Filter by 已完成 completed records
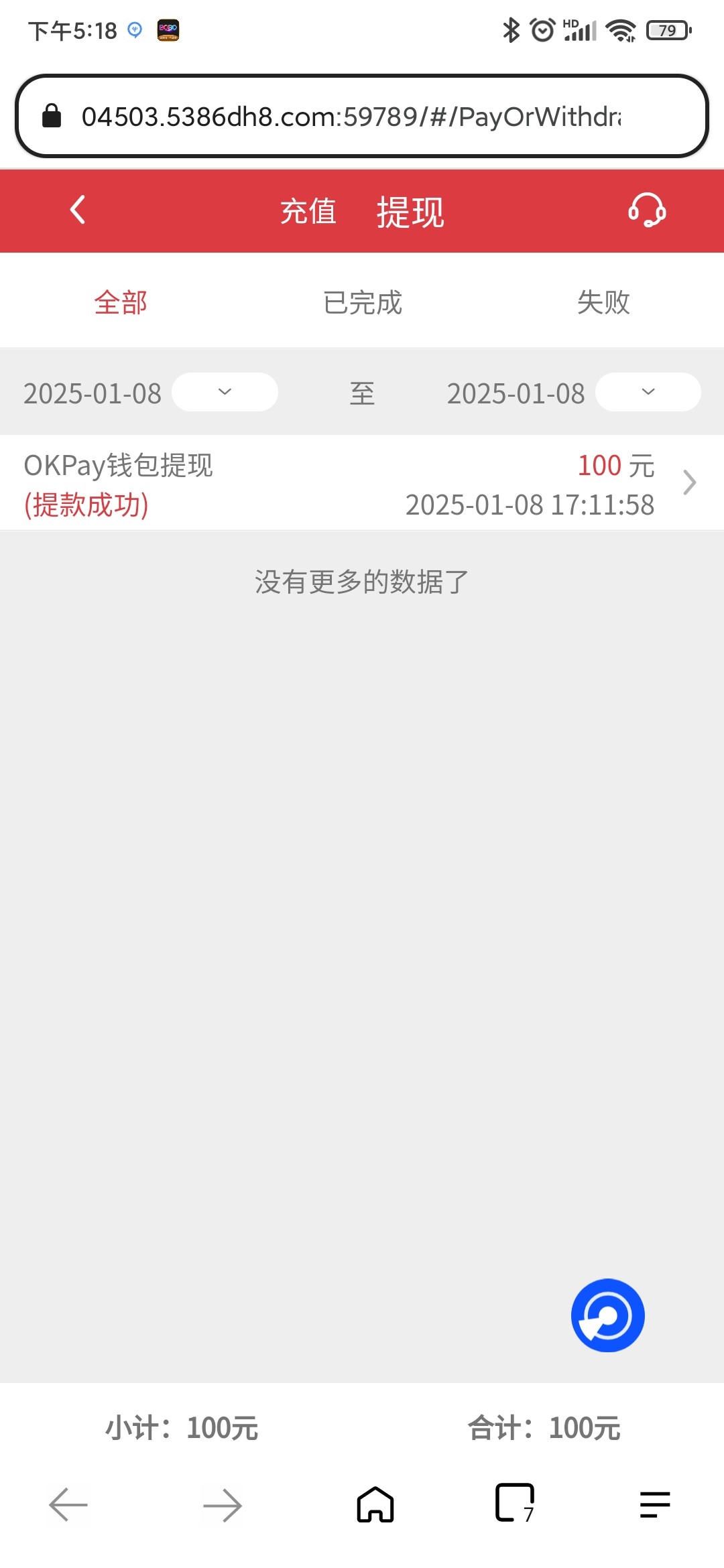 (362, 302)
